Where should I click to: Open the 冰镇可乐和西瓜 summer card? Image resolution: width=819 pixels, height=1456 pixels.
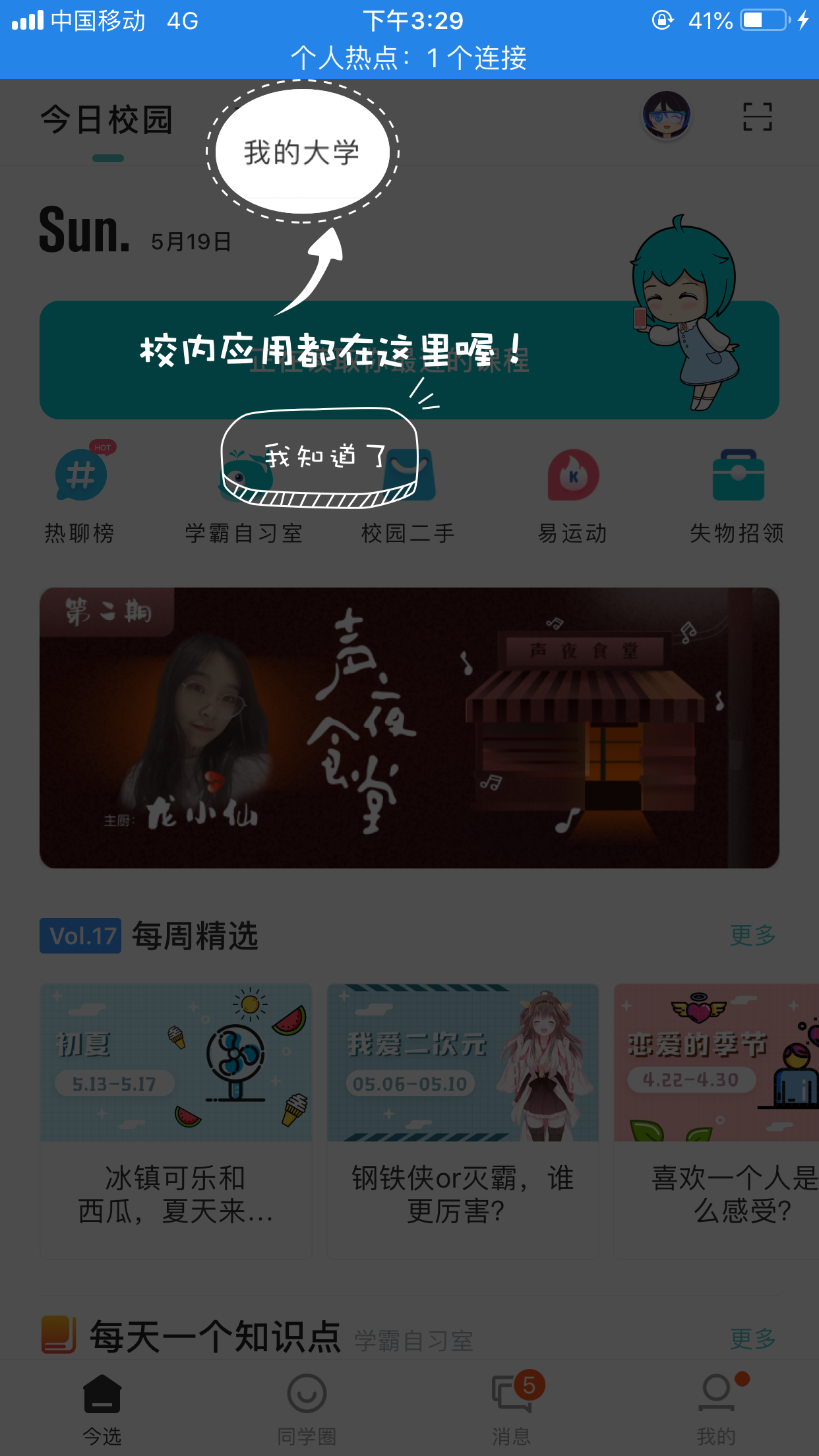[x=175, y=1121]
